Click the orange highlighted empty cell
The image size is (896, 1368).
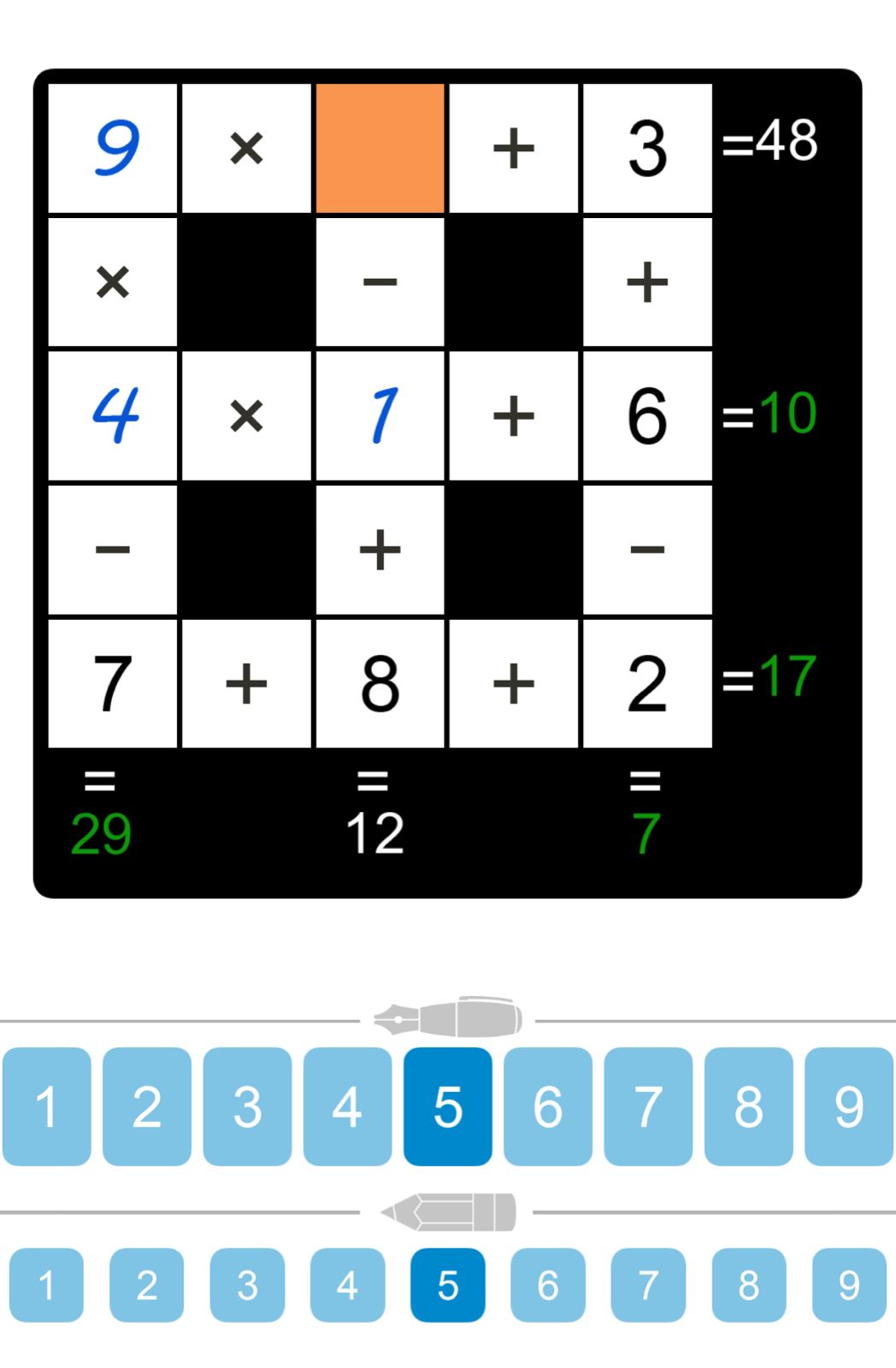click(x=380, y=145)
